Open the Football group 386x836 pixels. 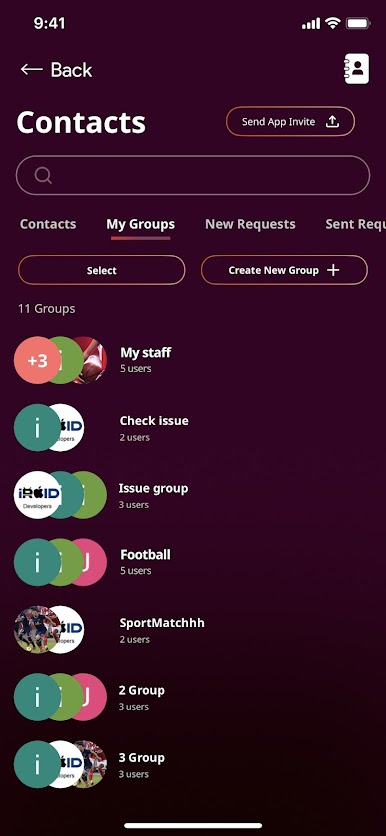pos(193,562)
